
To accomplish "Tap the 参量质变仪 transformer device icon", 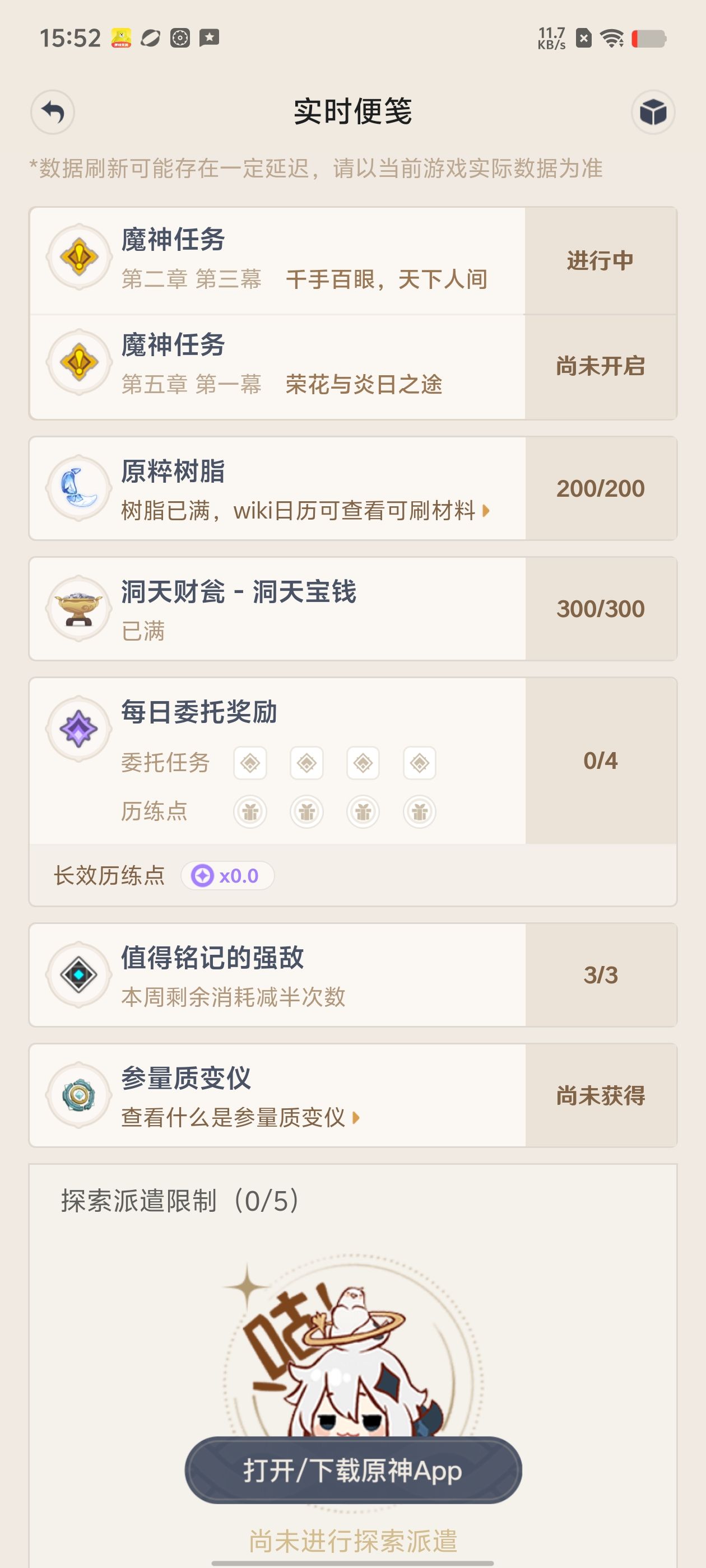I will [78, 1096].
